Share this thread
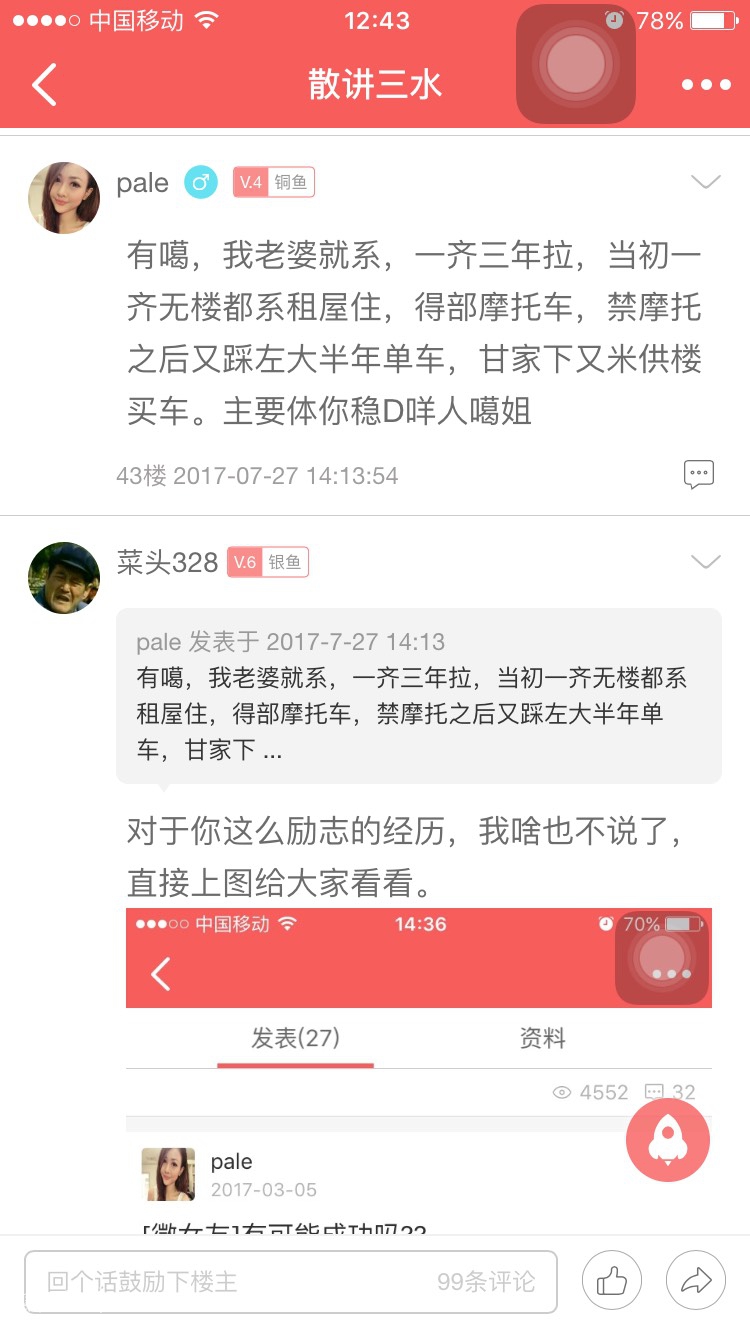 pos(696,1281)
